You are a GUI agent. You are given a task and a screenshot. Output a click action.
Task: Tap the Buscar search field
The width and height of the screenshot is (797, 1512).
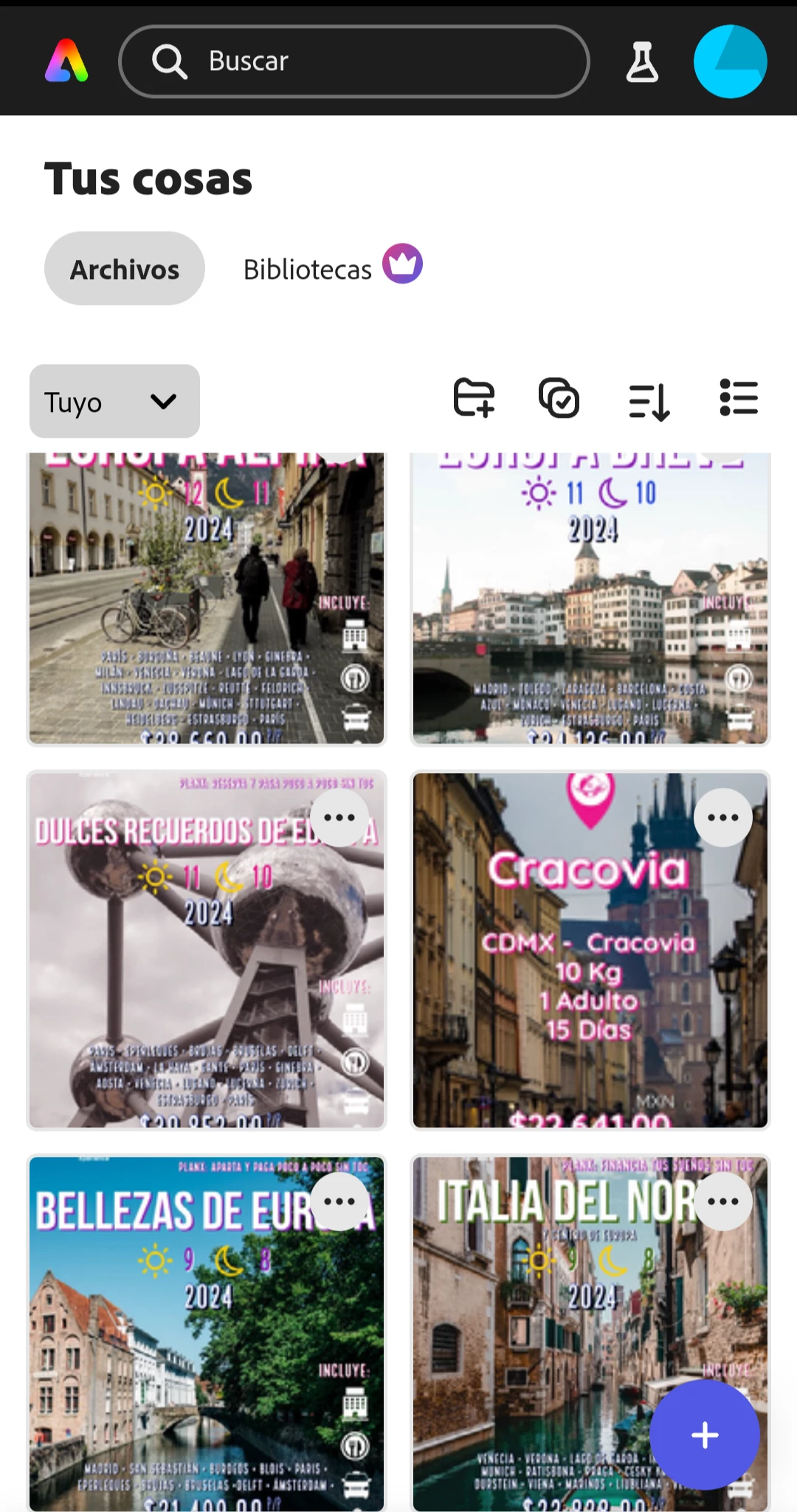coord(354,61)
